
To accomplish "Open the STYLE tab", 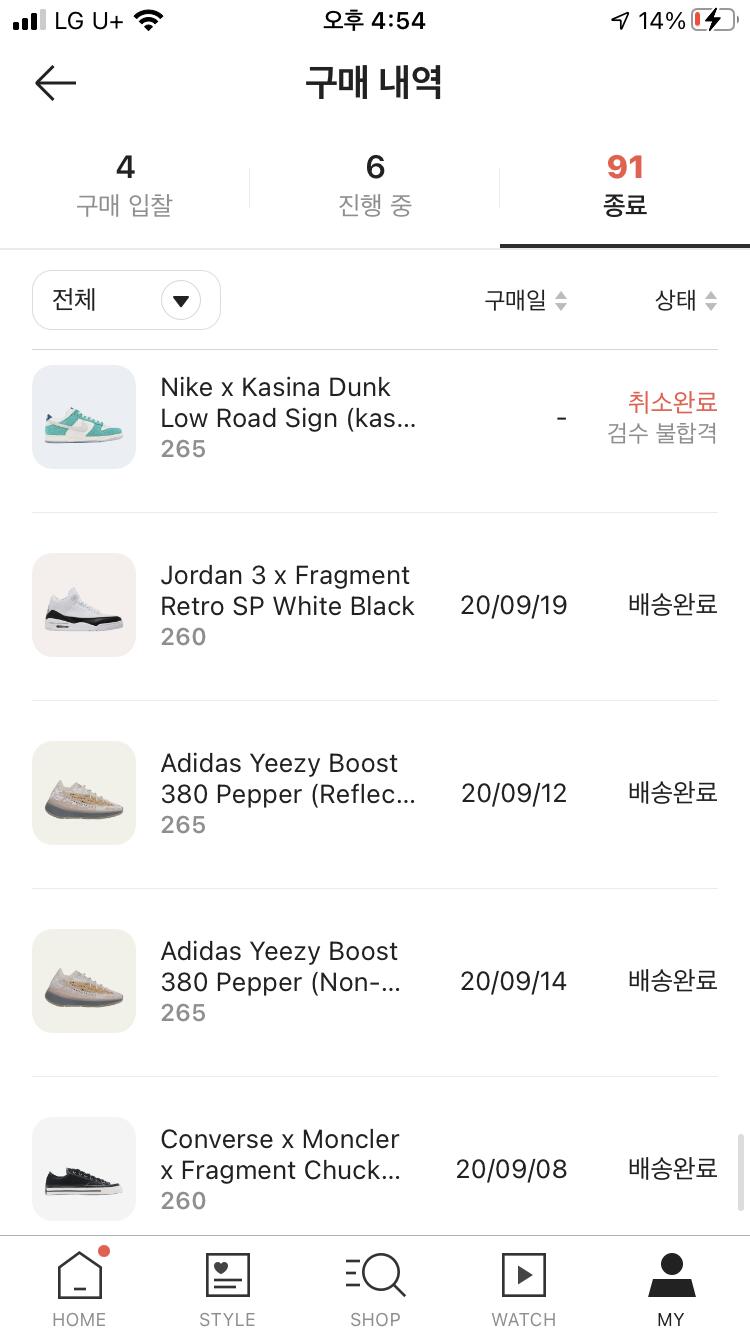I will 227,1290.
